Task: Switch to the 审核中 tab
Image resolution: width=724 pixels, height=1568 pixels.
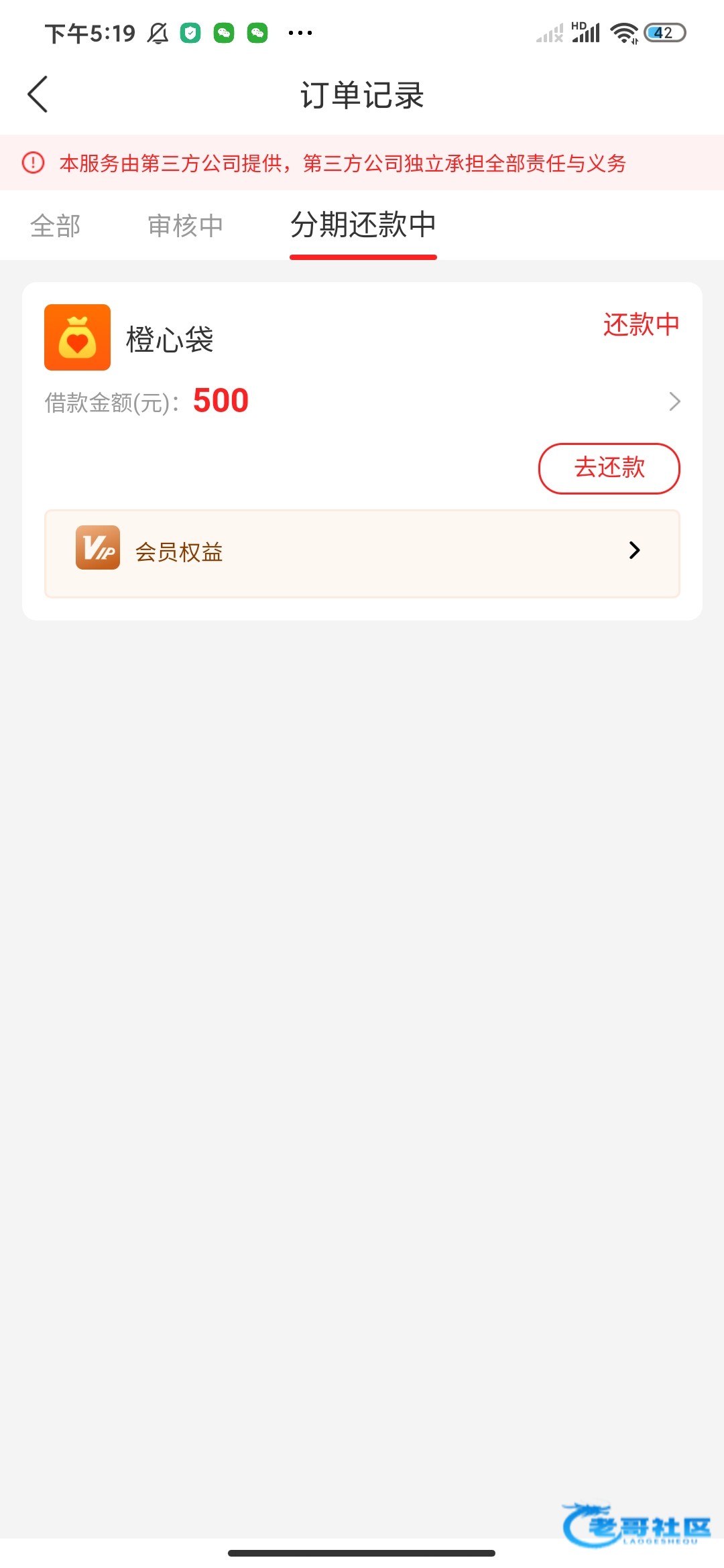Action: (x=185, y=226)
